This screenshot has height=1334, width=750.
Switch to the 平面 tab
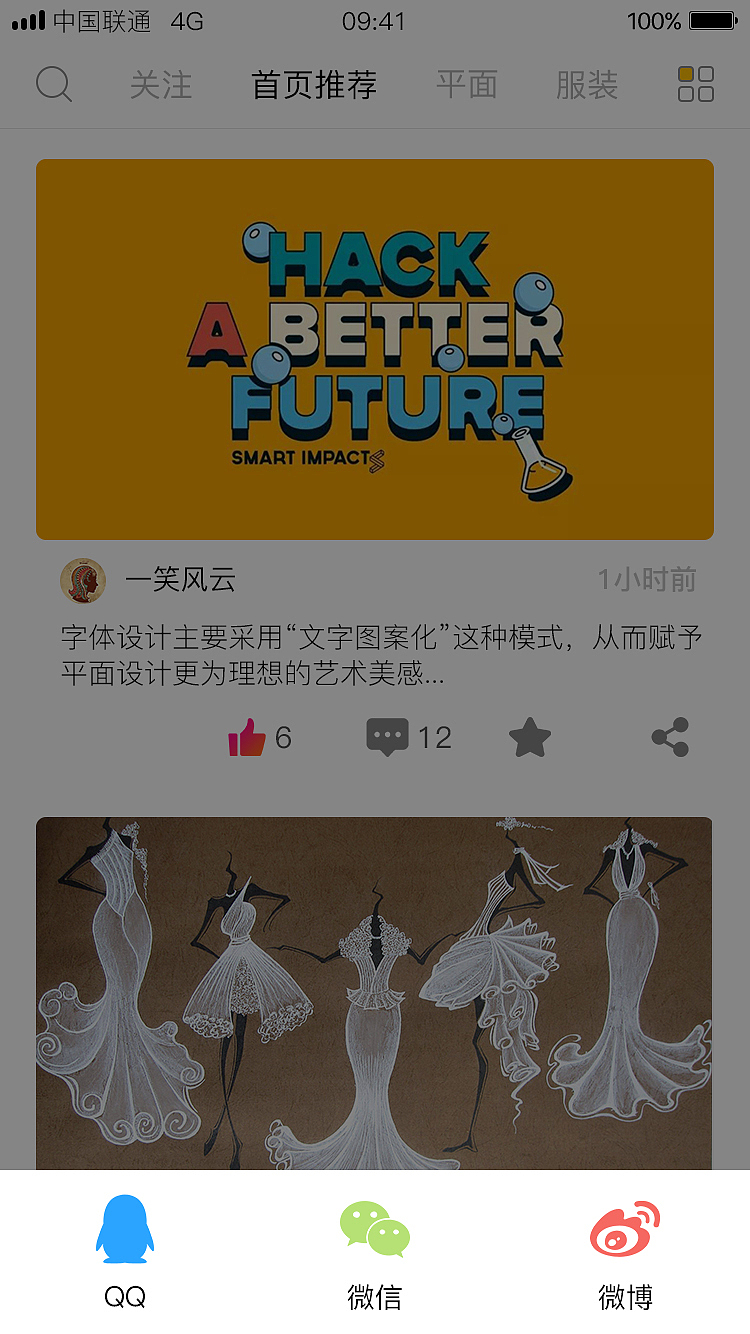[x=467, y=85]
